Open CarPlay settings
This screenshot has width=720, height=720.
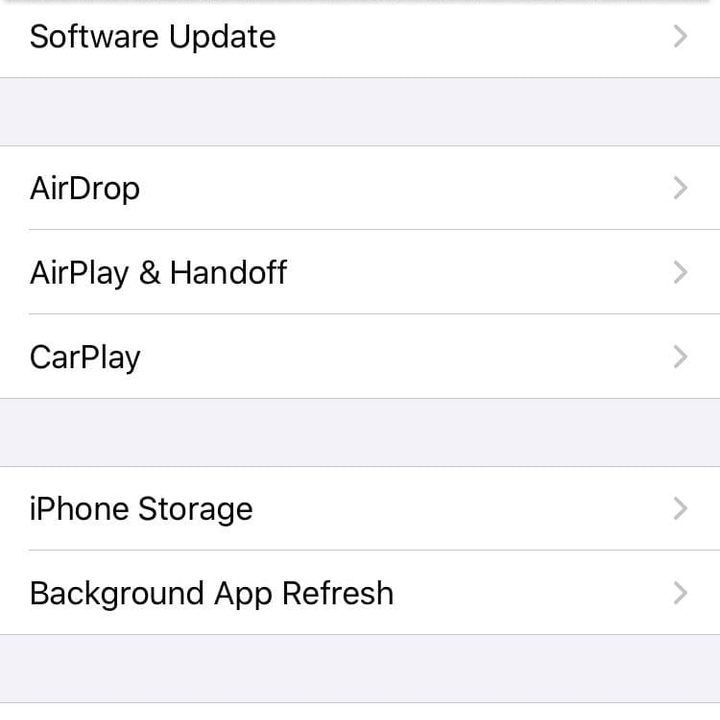coord(360,357)
